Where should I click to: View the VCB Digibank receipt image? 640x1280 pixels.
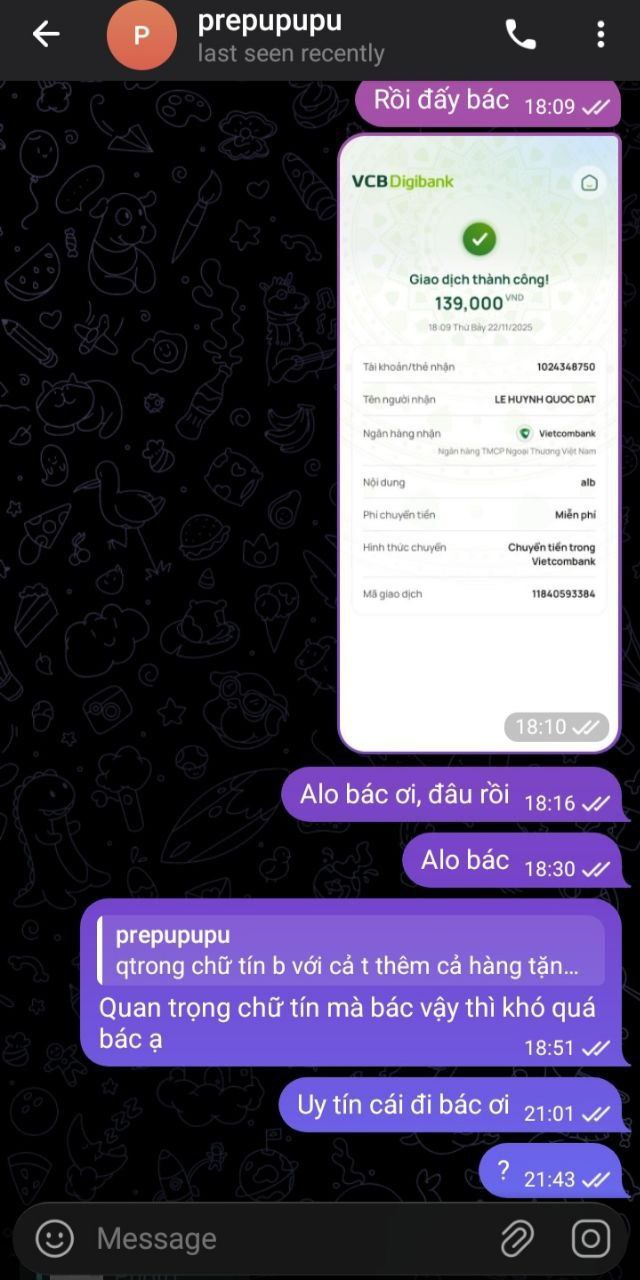pyautogui.click(x=478, y=440)
